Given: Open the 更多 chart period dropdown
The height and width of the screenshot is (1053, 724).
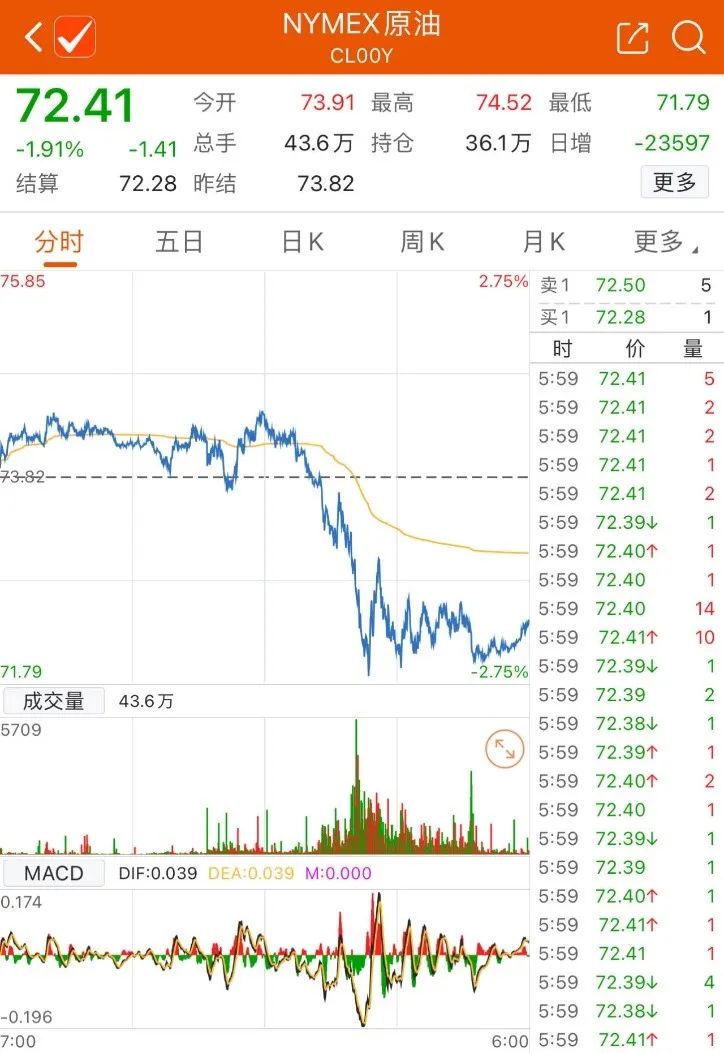Looking at the screenshot, I should 663,241.
